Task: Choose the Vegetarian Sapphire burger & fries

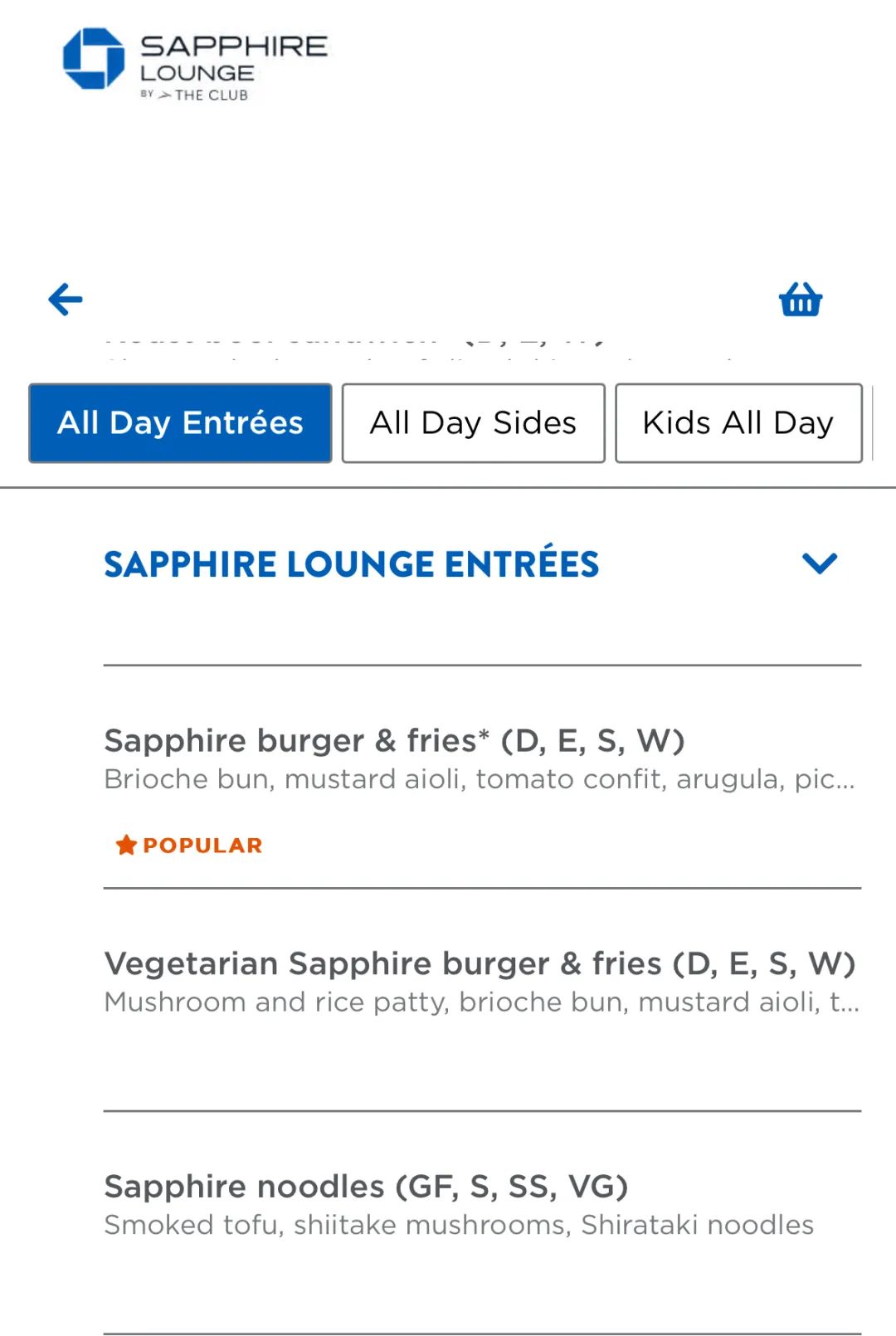Action: [479, 963]
